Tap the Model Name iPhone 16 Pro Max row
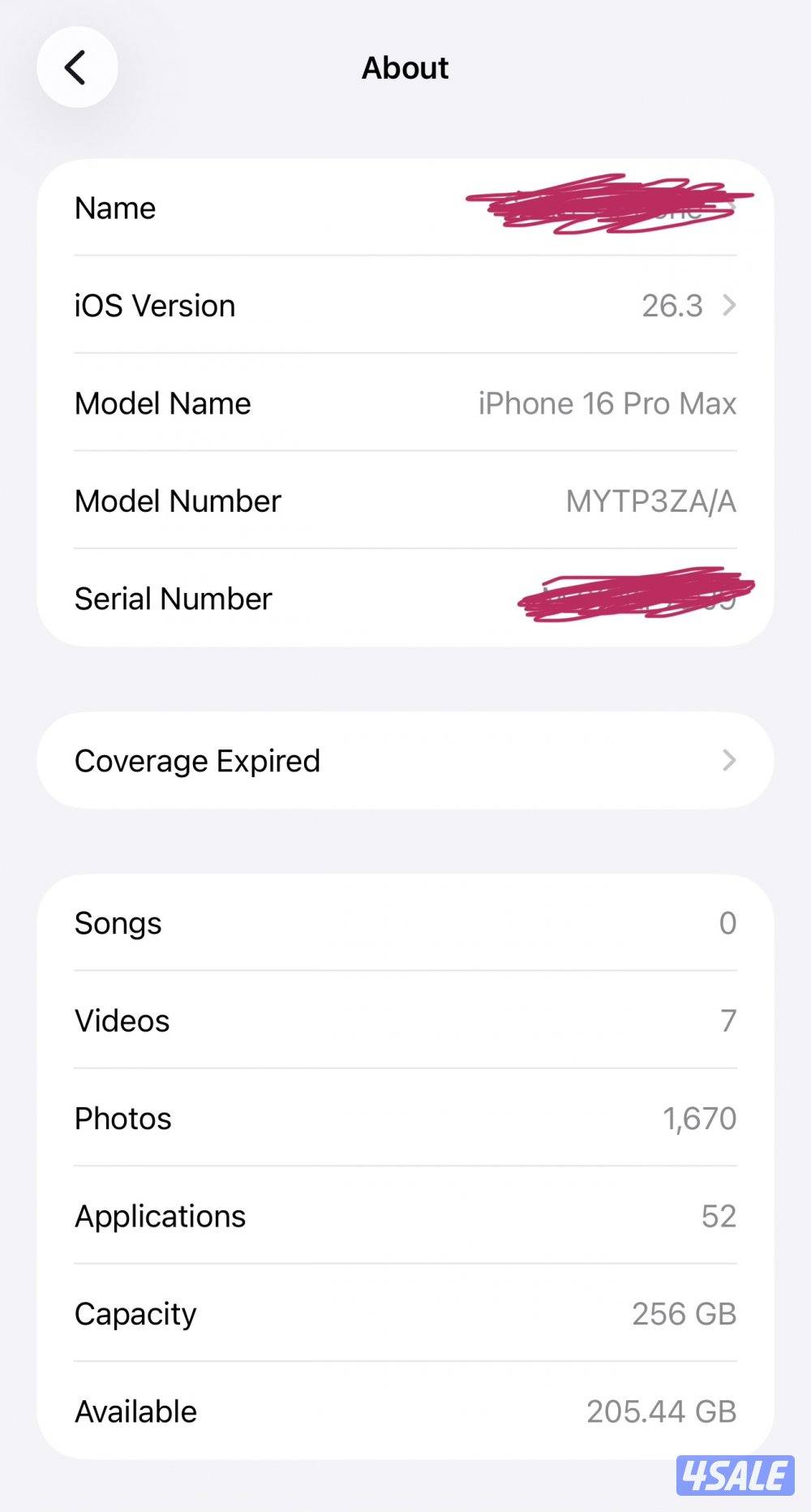Viewport: 811px width, 1512px height. coord(405,403)
